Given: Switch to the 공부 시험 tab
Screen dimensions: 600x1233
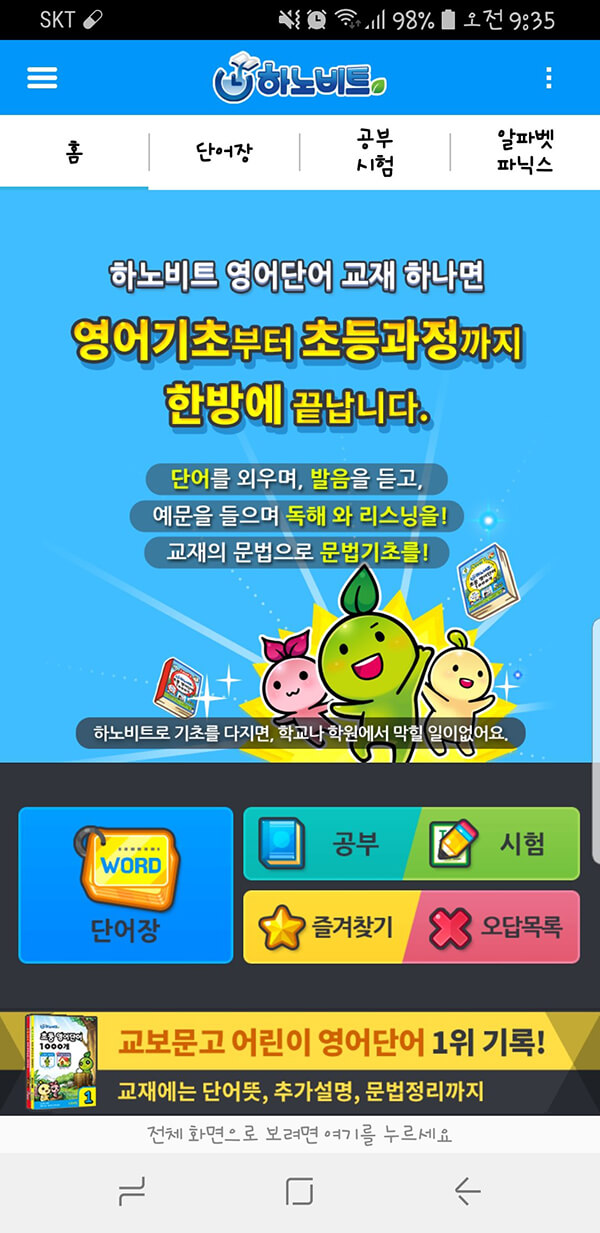Looking at the screenshot, I should (374, 152).
